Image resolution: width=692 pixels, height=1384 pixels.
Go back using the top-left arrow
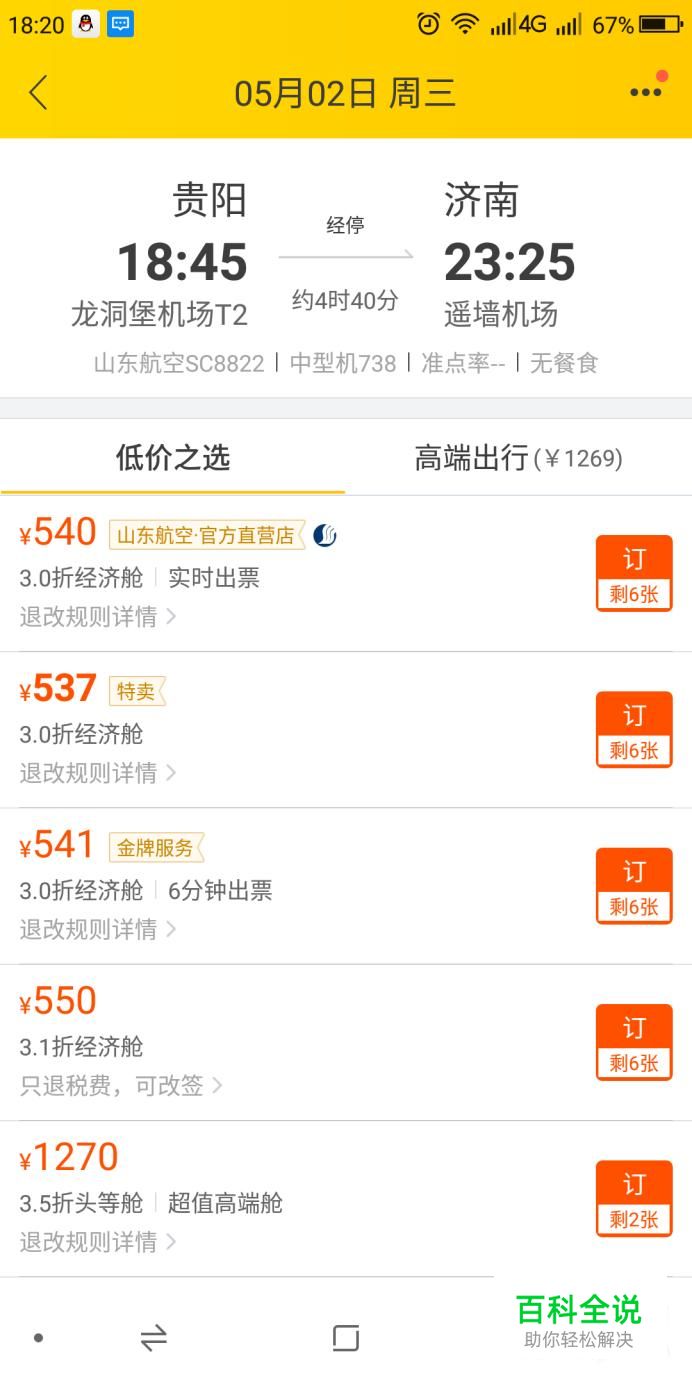[x=38, y=93]
